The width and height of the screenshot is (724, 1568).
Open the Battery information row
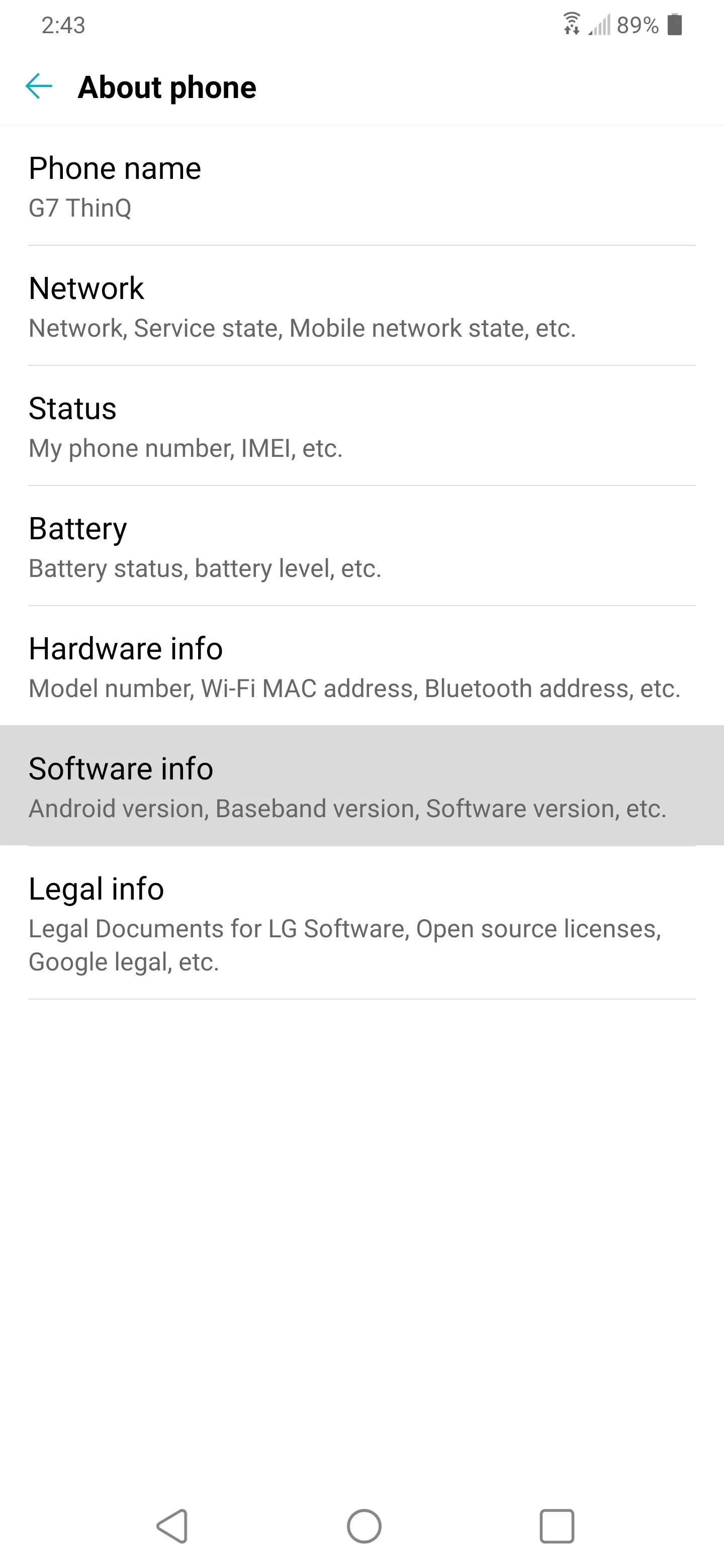361,545
